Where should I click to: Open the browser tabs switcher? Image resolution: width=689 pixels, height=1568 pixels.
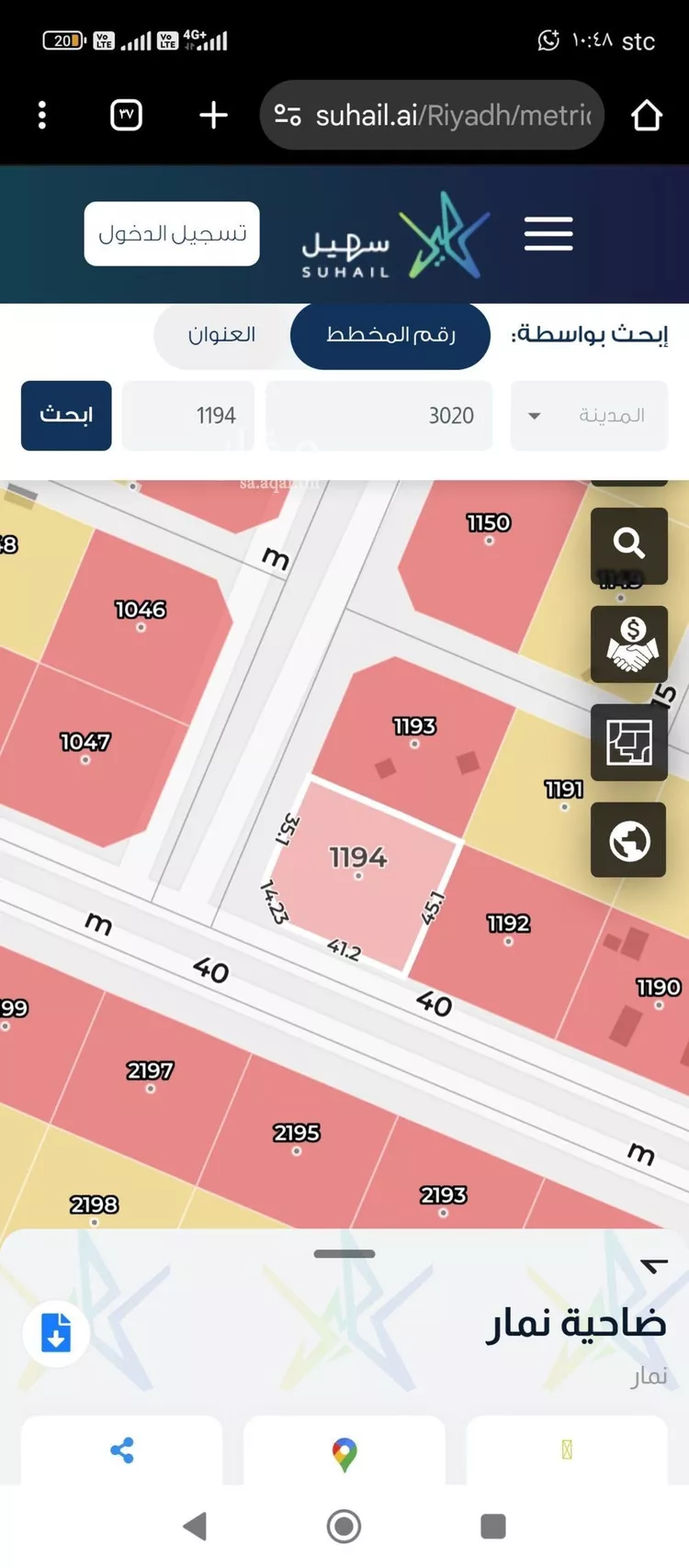pos(126,116)
